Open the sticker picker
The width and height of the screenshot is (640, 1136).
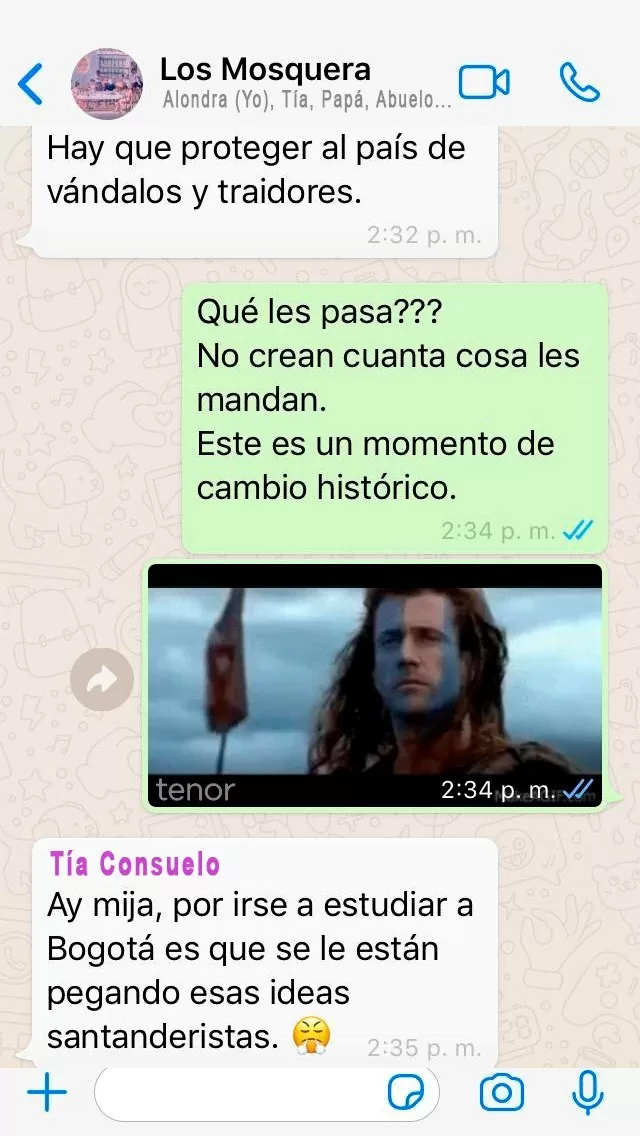(x=406, y=1093)
